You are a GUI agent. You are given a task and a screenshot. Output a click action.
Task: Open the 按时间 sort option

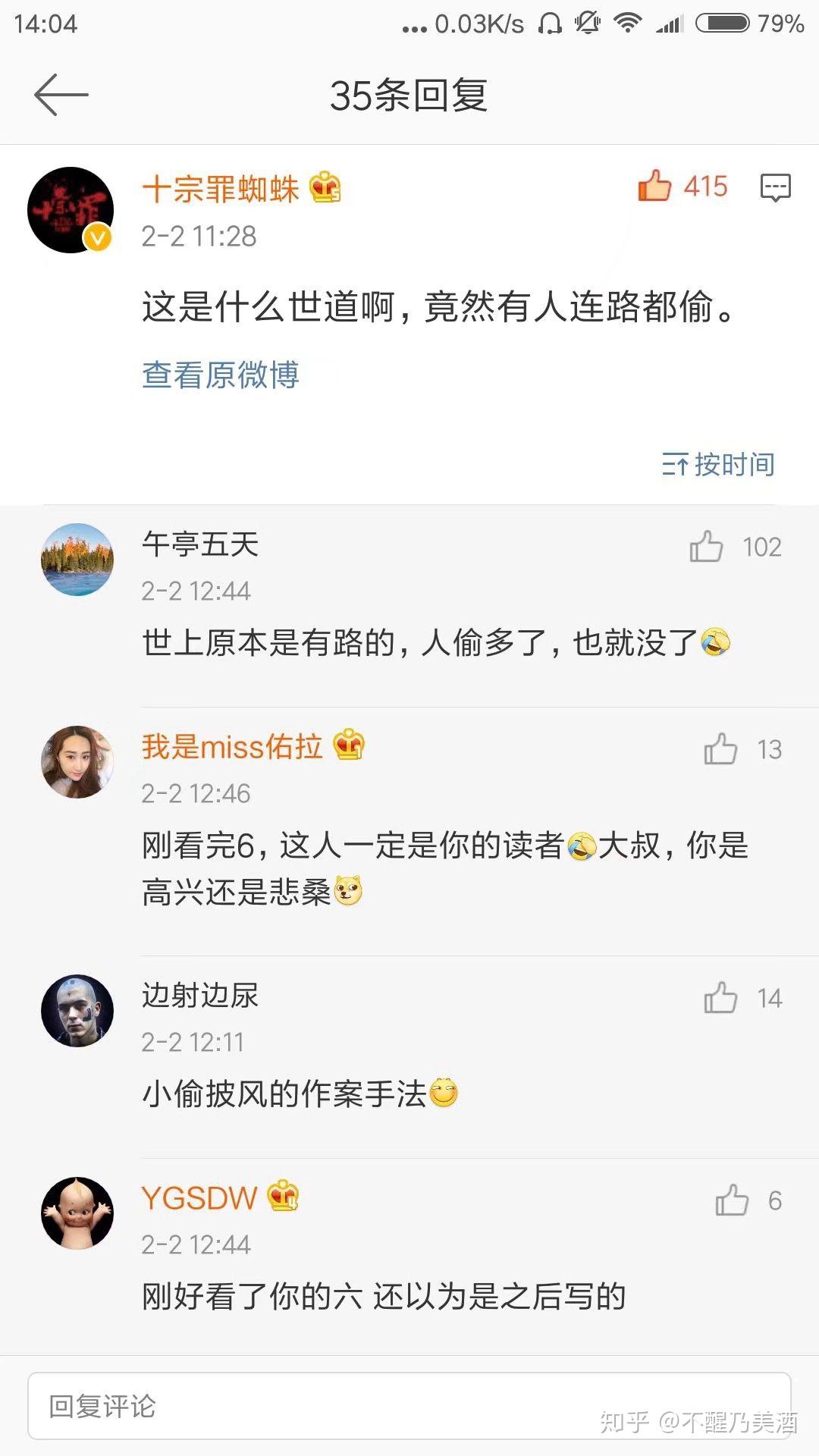[x=737, y=463]
